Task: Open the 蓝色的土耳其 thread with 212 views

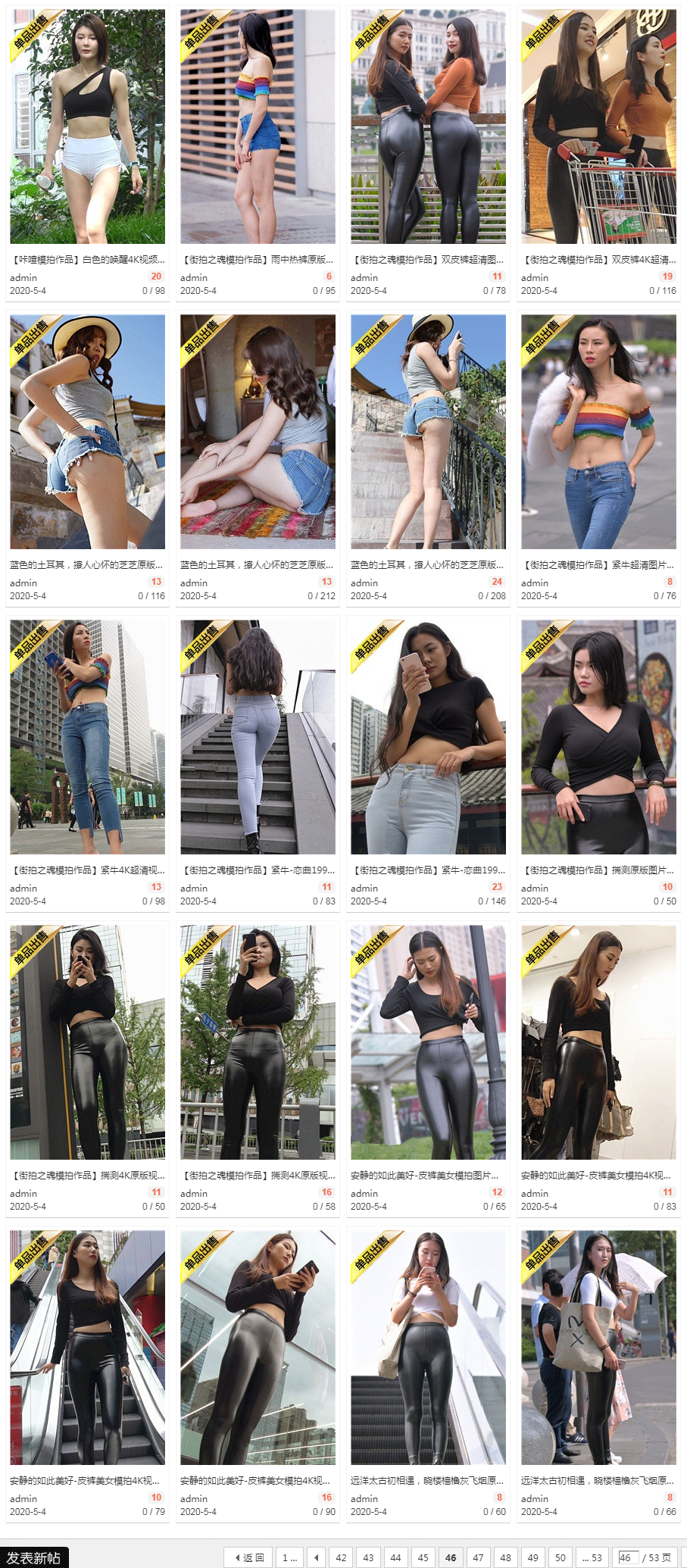Action: click(x=258, y=564)
